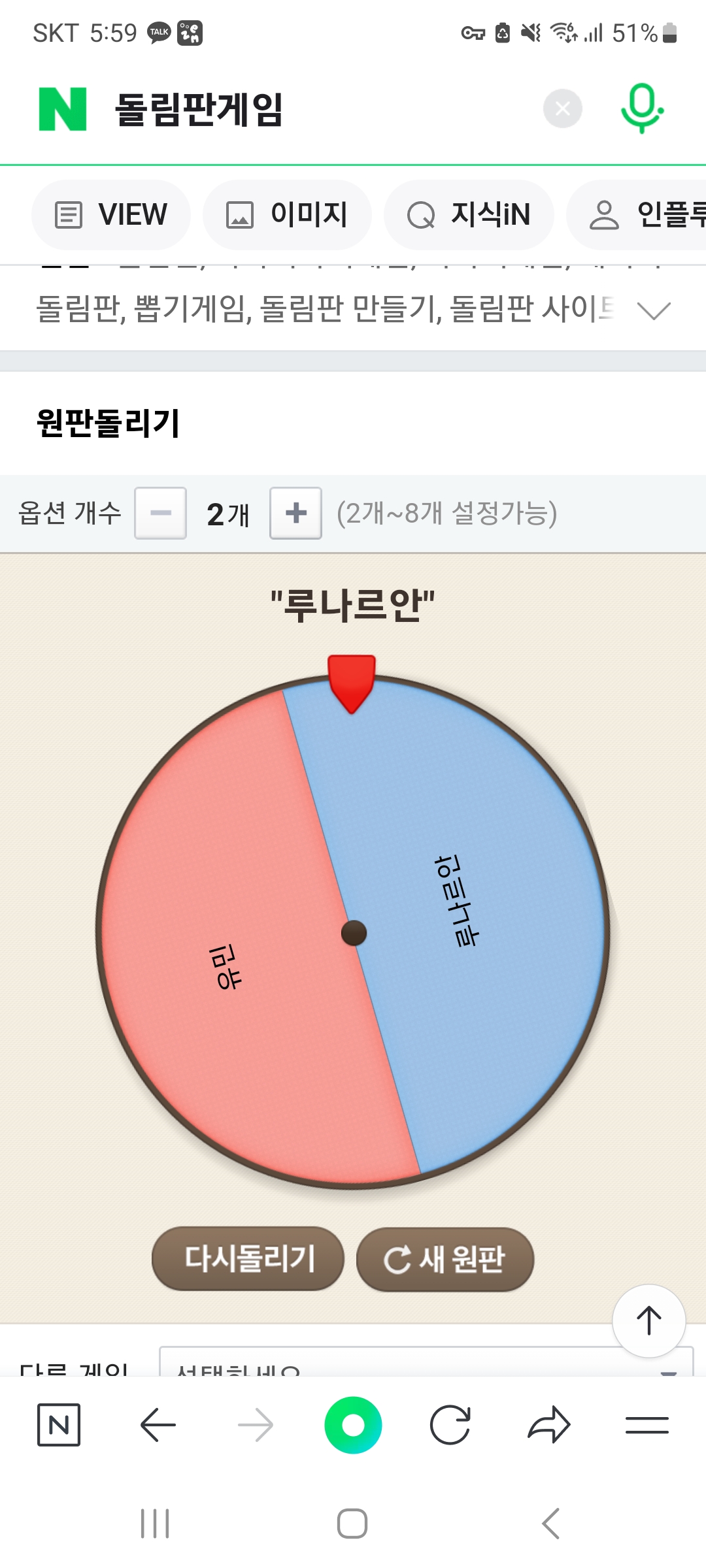Clear the search query with the X button
The image size is (706, 1568).
[562, 108]
